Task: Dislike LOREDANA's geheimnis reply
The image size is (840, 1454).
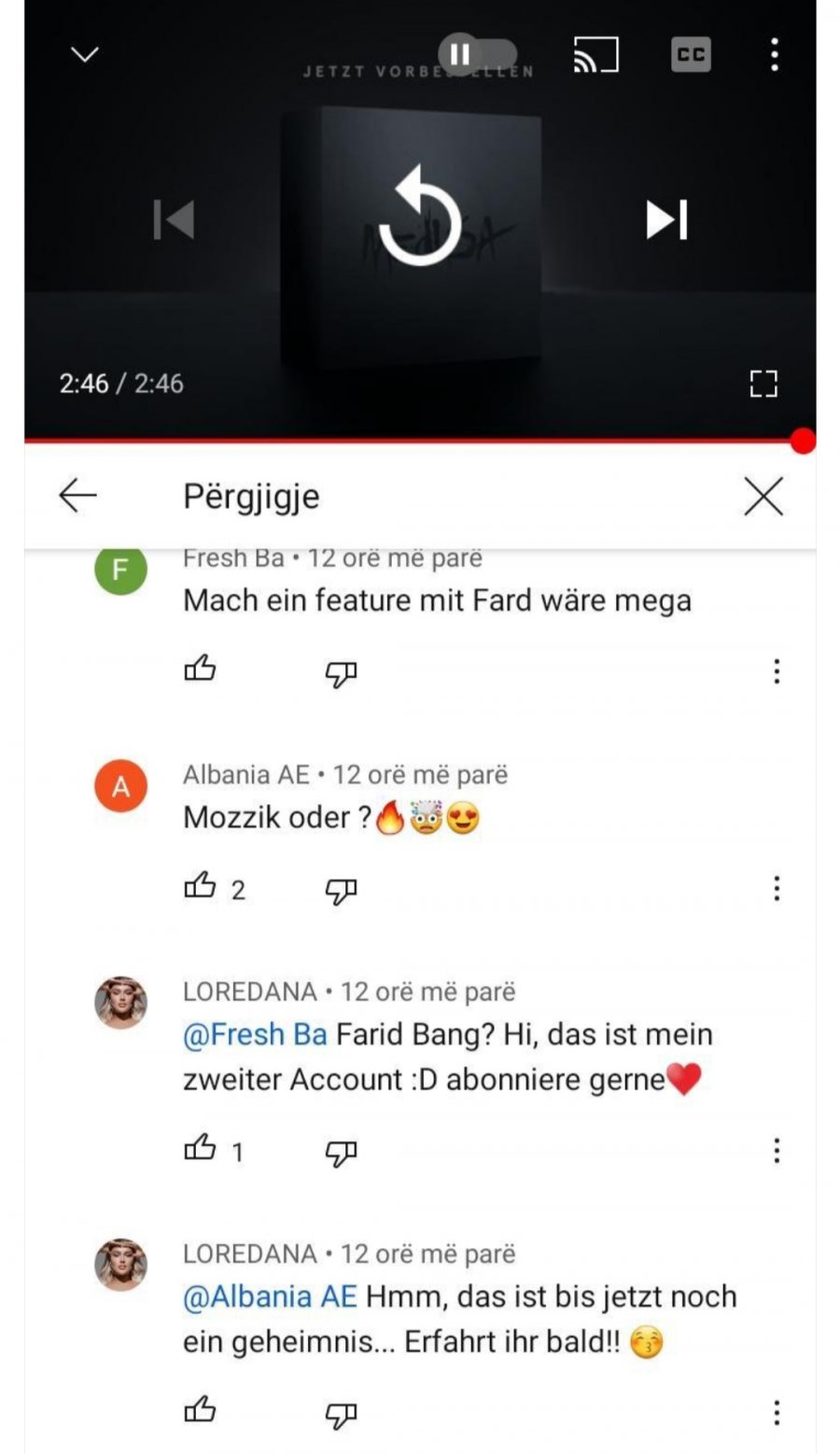Action: pyautogui.click(x=341, y=1415)
